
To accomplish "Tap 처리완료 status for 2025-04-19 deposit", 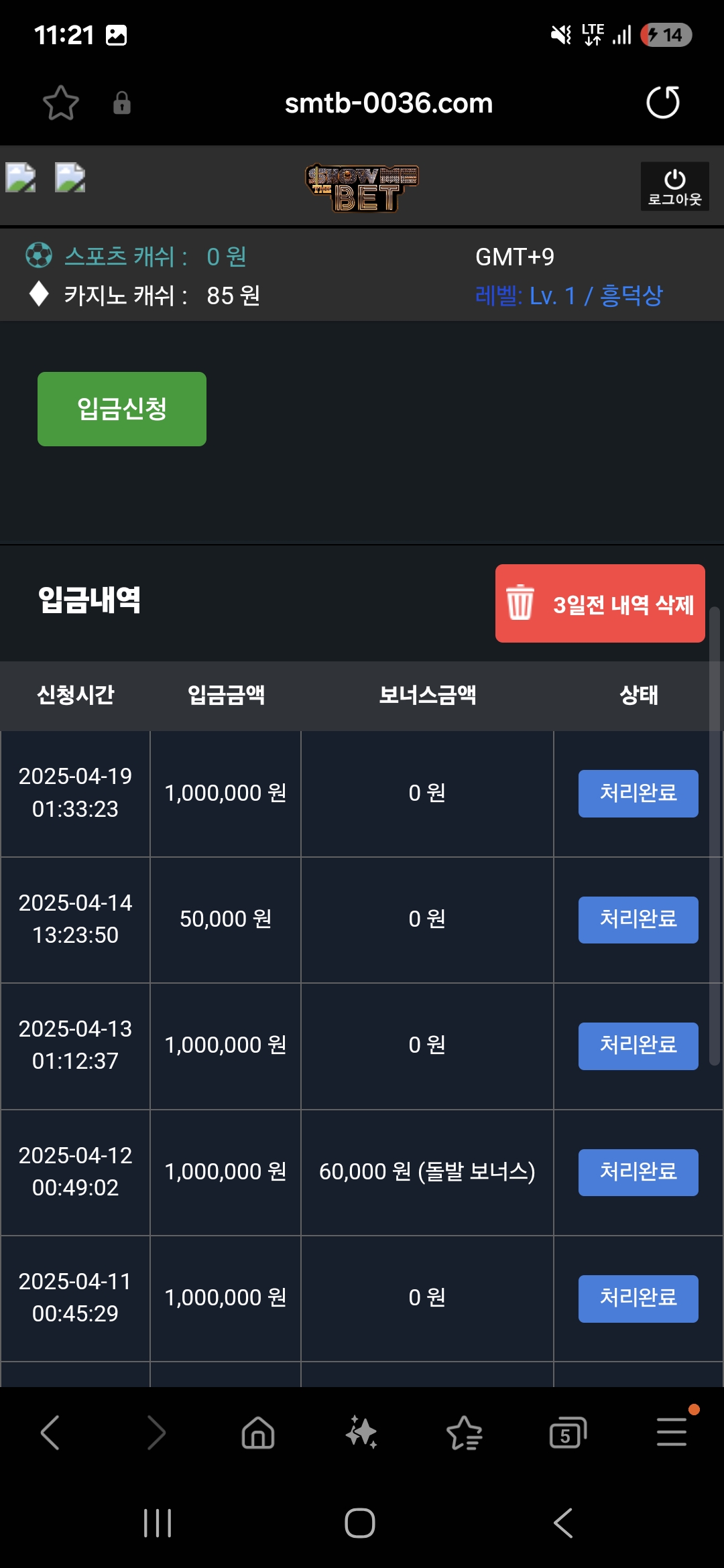I will pos(638,793).
